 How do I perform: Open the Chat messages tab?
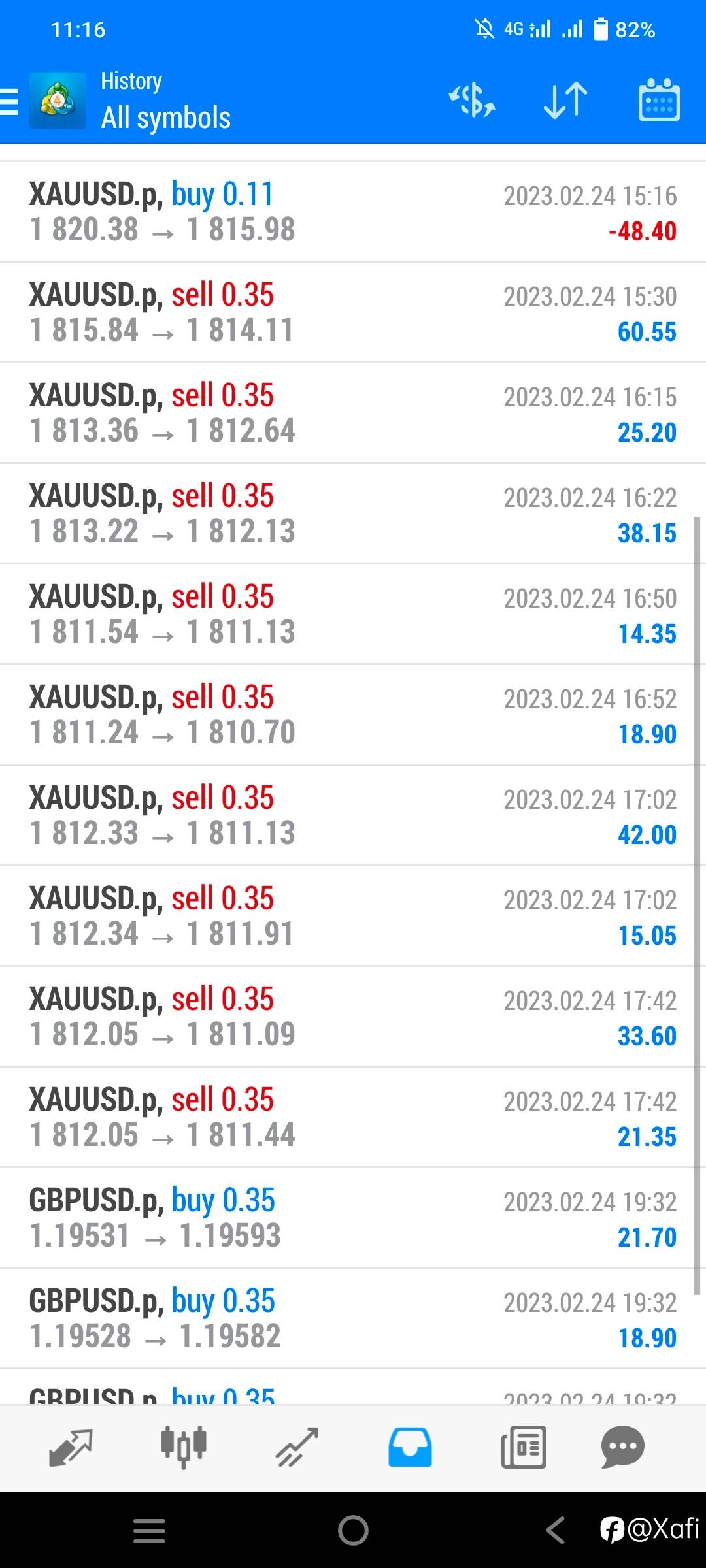point(623,1448)
